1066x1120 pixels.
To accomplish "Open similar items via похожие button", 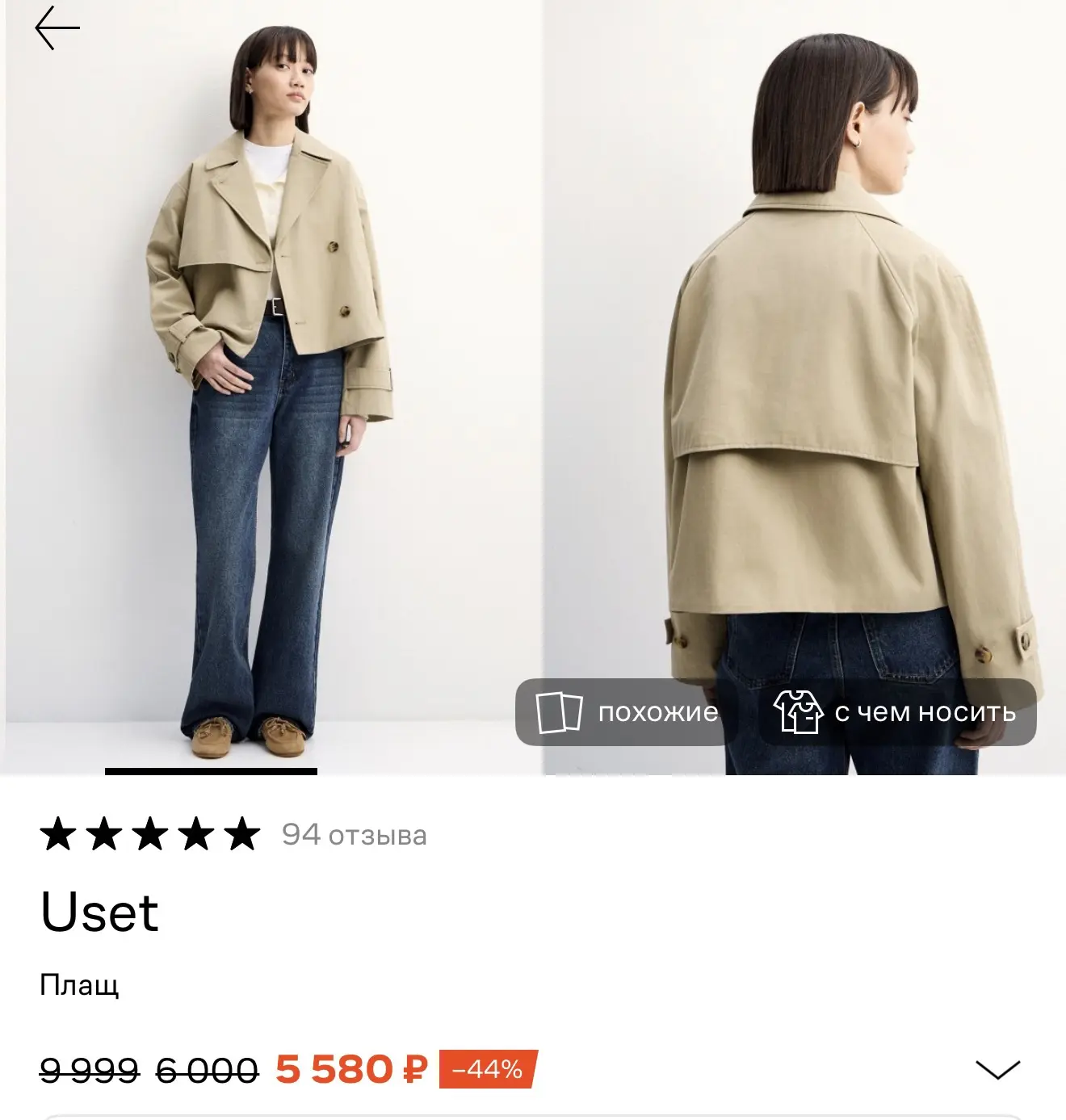I will (627, 712).
